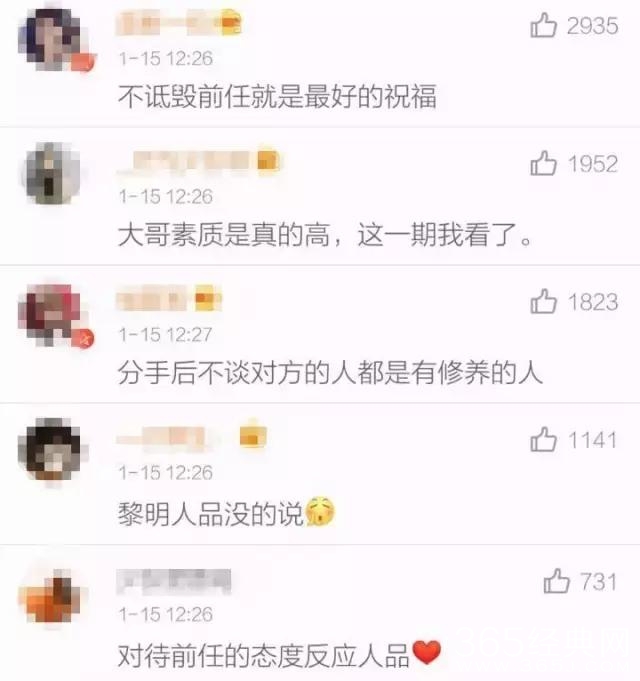
Task: Open avatar of 黎明人品没的说 commenter
Action: pos(52,451)
